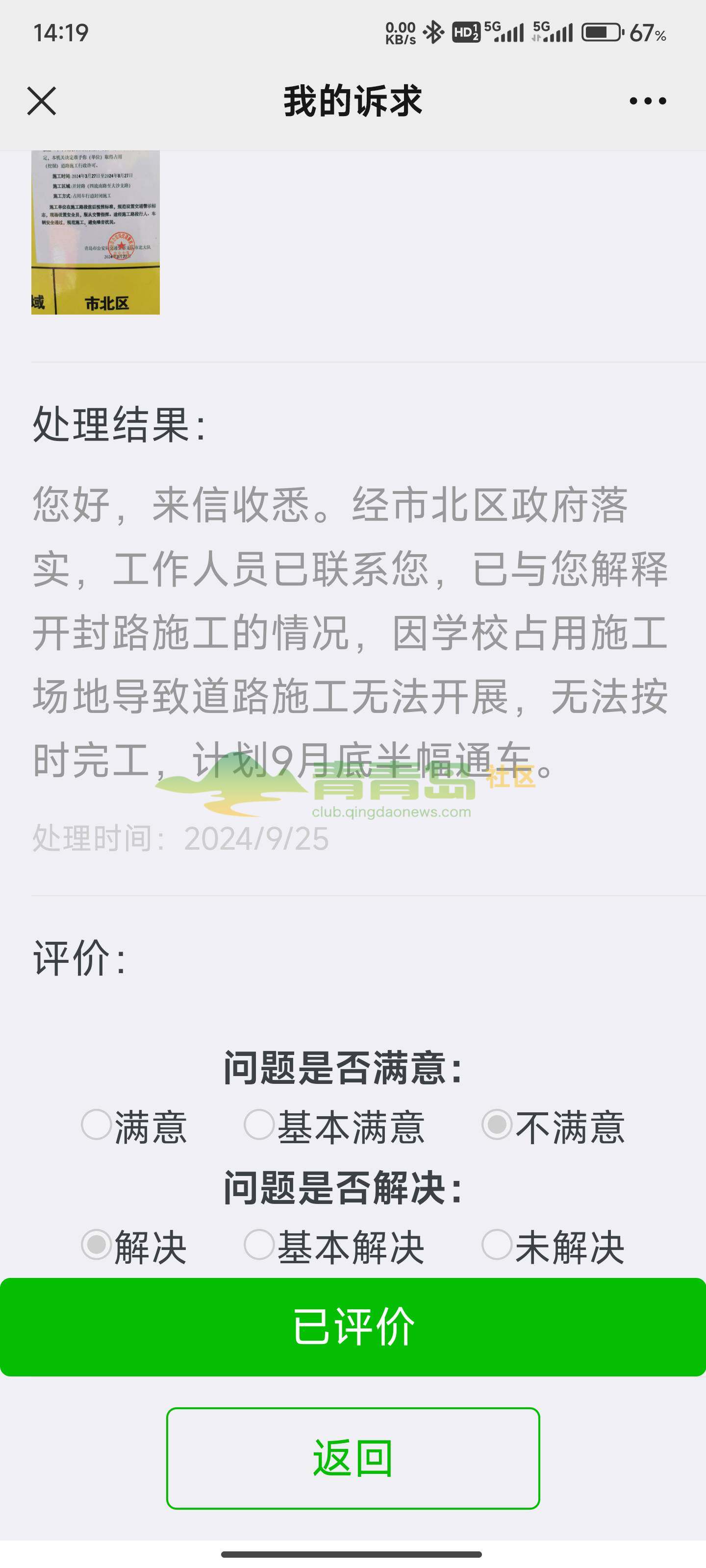
Task: Go back with the 返回 button
Action: tap(353, 1458)
